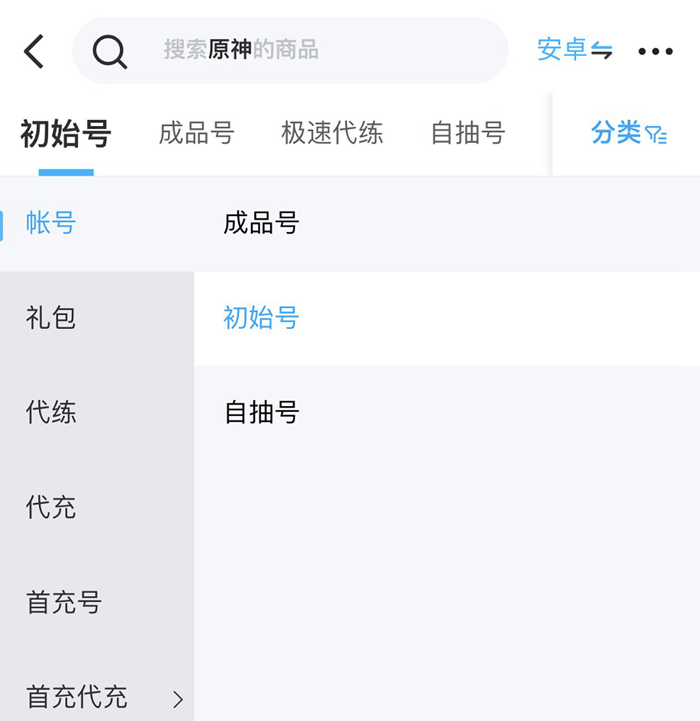Open the three-dot overflow menu
Screen dimensions: 700x721
pos(655,51)
